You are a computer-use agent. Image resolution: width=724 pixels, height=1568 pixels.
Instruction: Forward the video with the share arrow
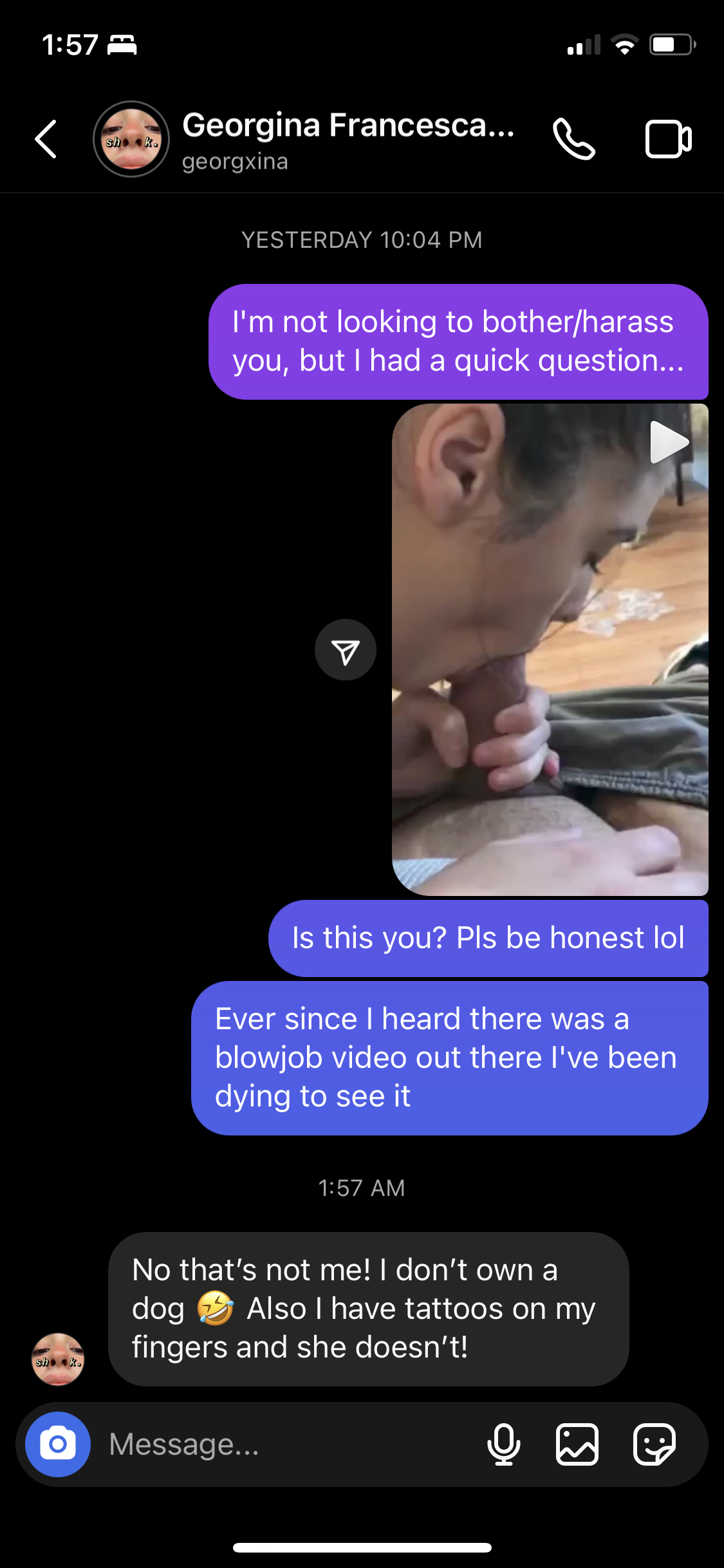(x=346, y=650)
